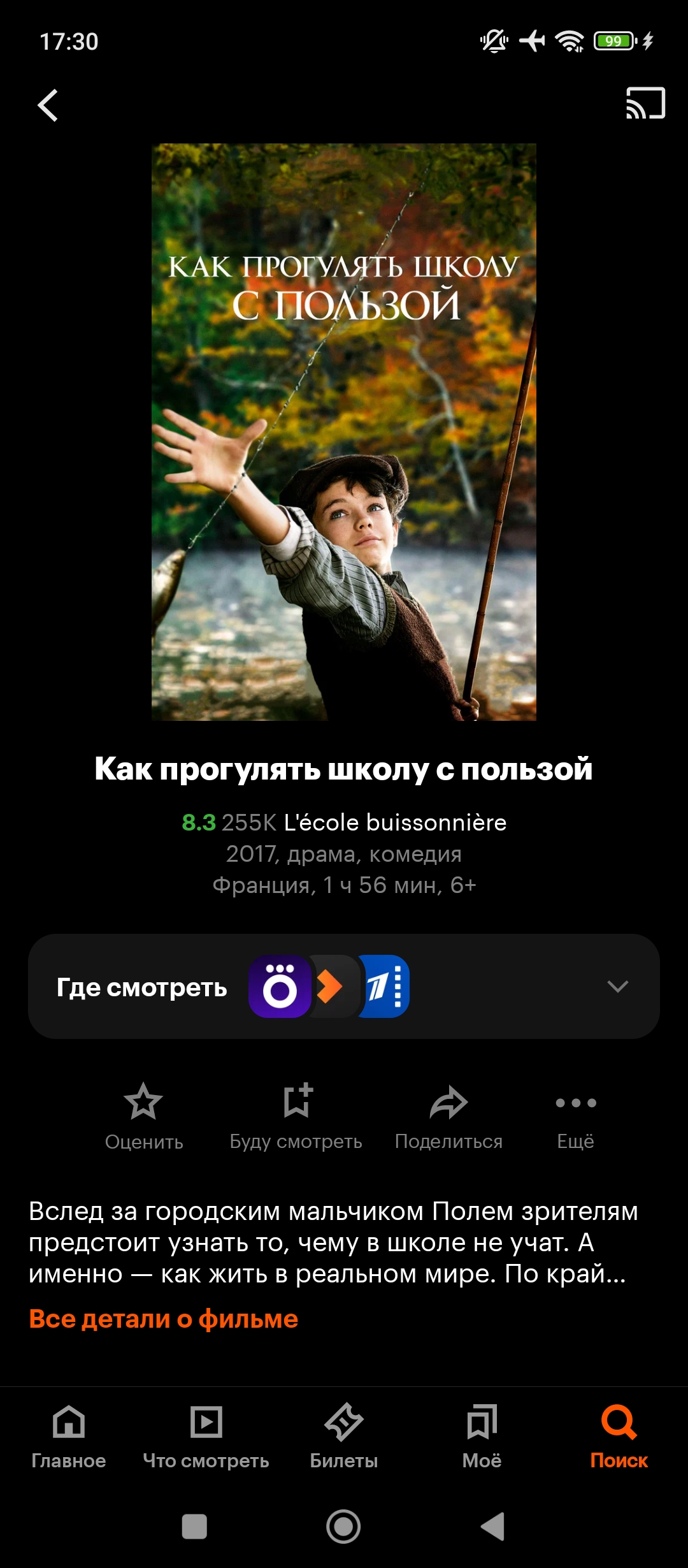The width and height of the screenshot is (688, 1568).
Task: Open recent apps with the square button
Action: 194,1527
